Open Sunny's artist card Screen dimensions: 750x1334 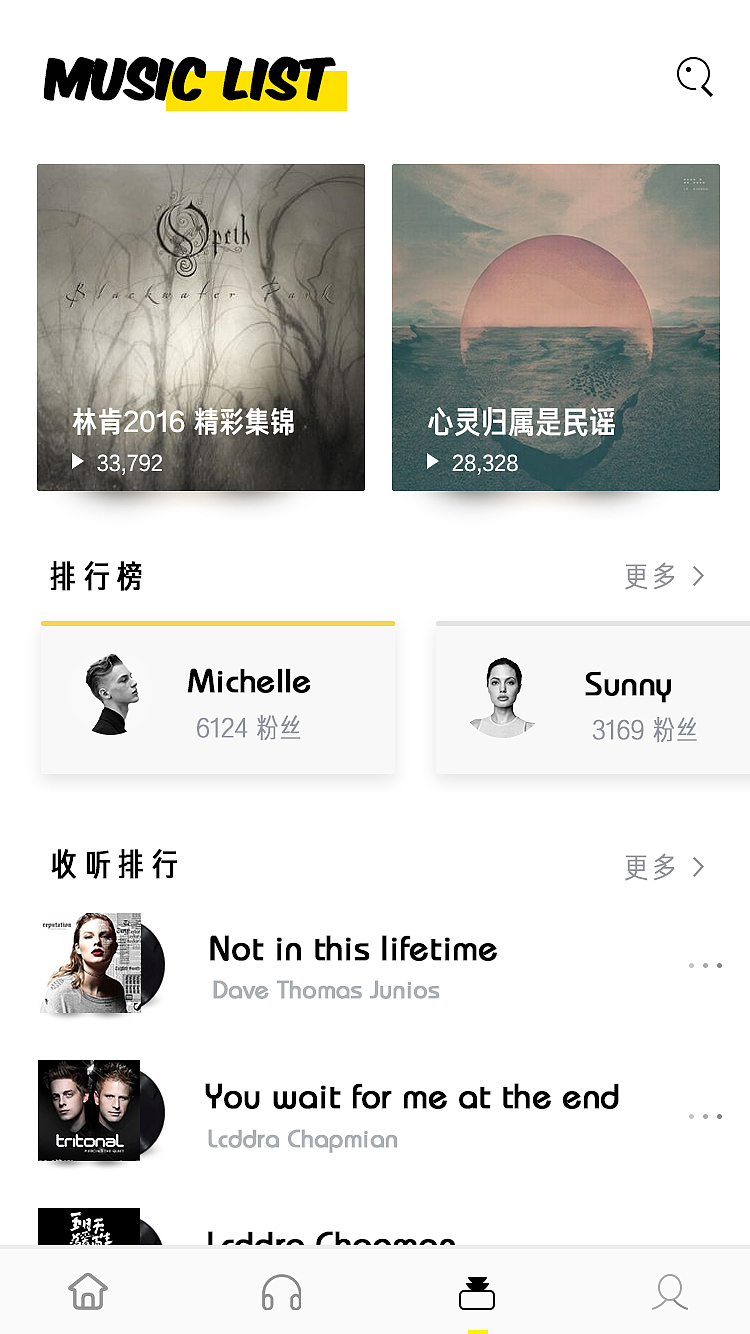click(593, 700)
